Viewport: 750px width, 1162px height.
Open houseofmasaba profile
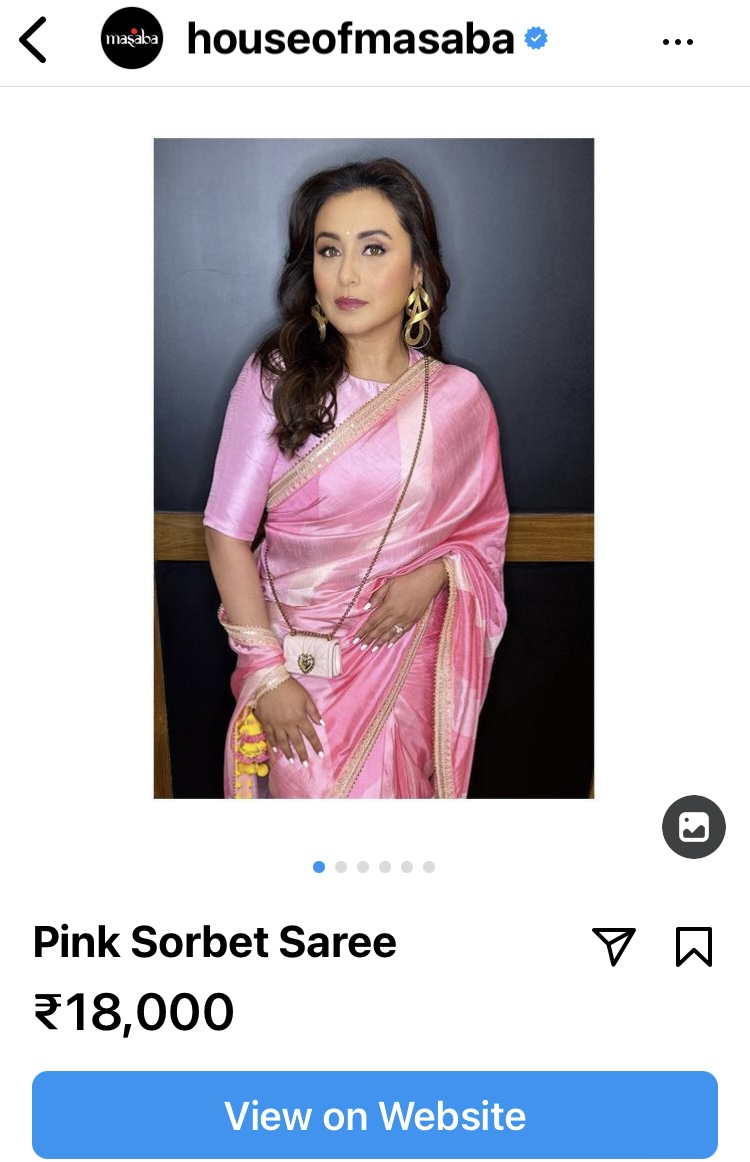[x=350, y=40]
